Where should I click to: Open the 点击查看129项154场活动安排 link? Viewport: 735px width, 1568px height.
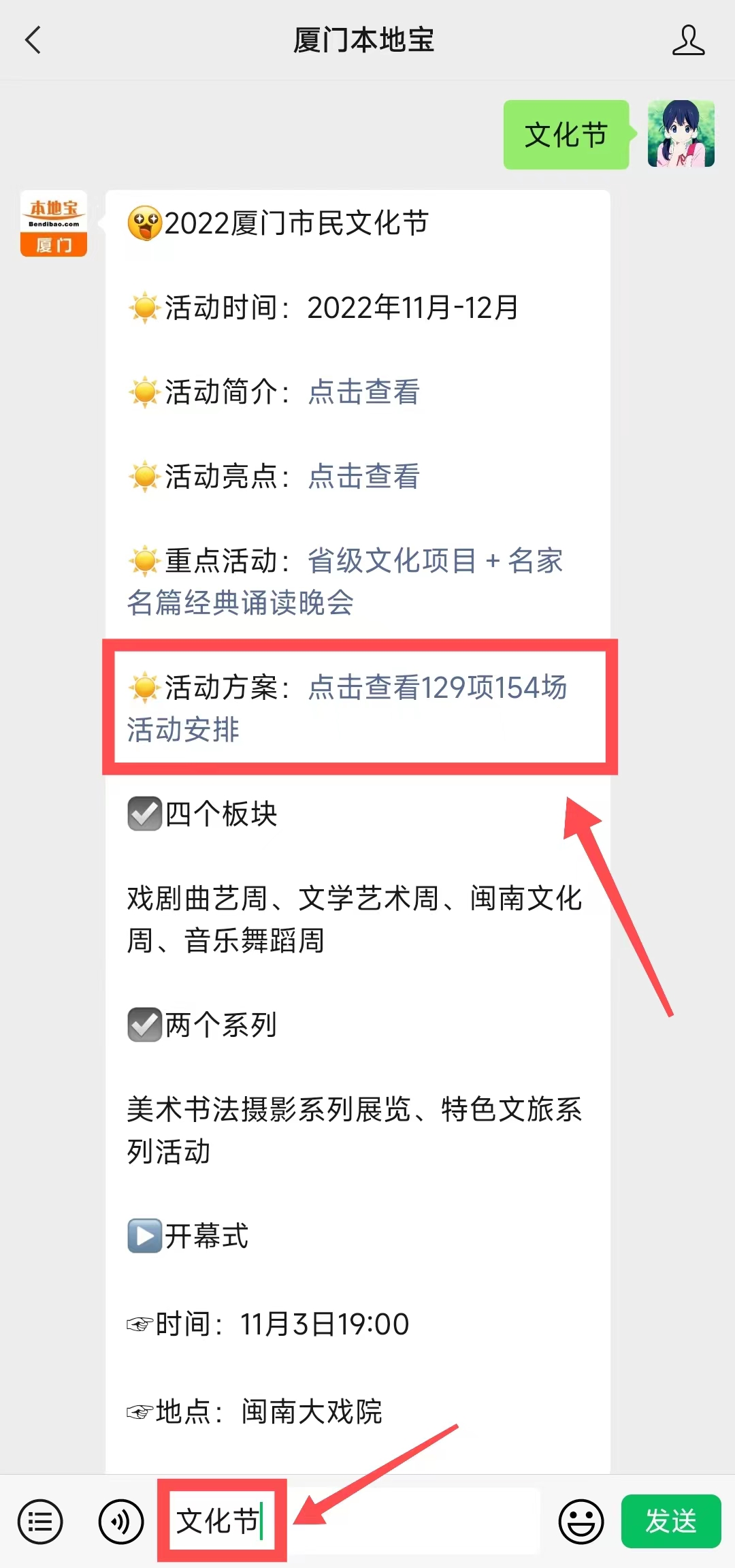(x=347, y=708)
